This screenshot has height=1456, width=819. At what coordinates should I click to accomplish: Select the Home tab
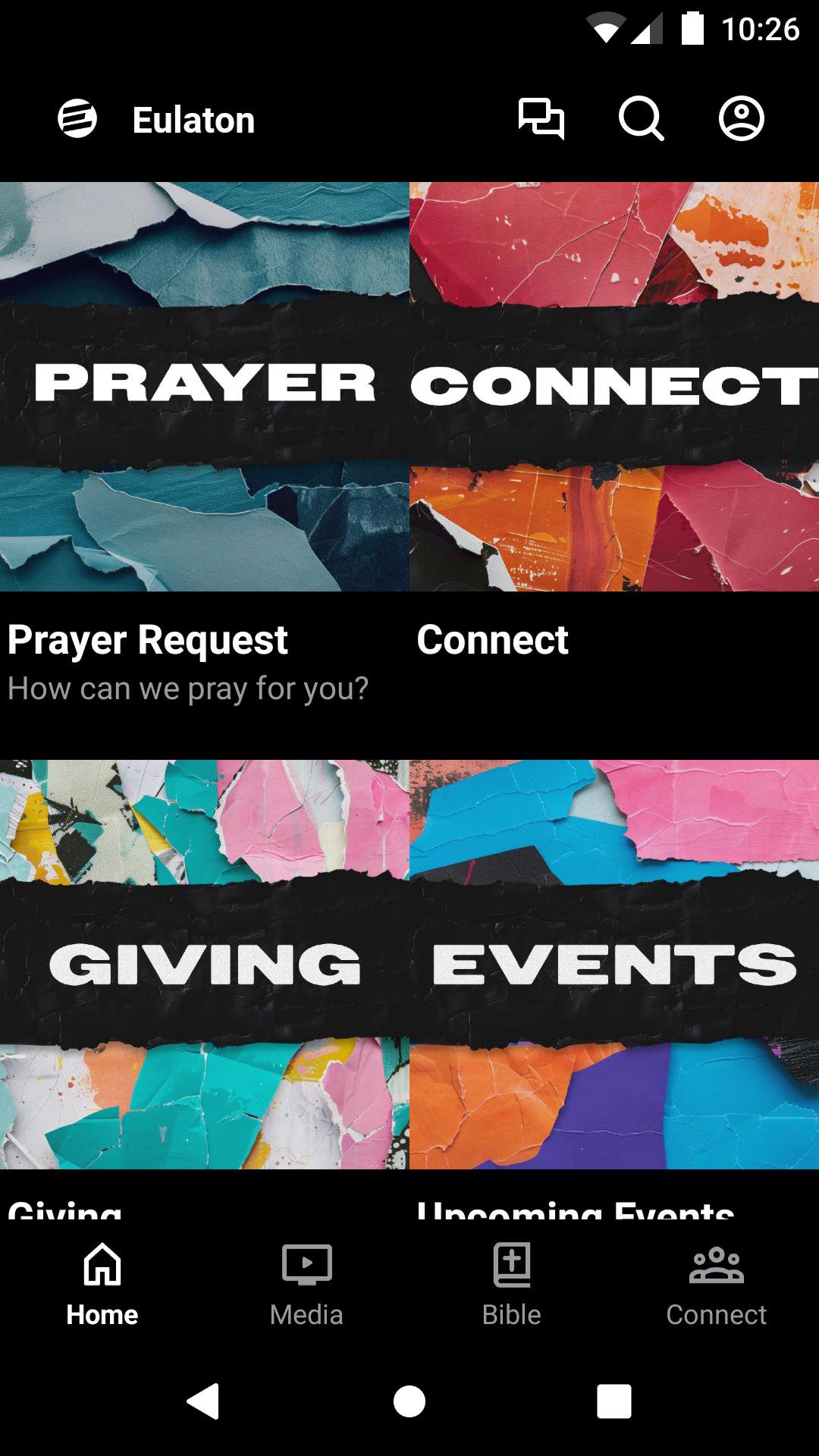pos(102,1283)
